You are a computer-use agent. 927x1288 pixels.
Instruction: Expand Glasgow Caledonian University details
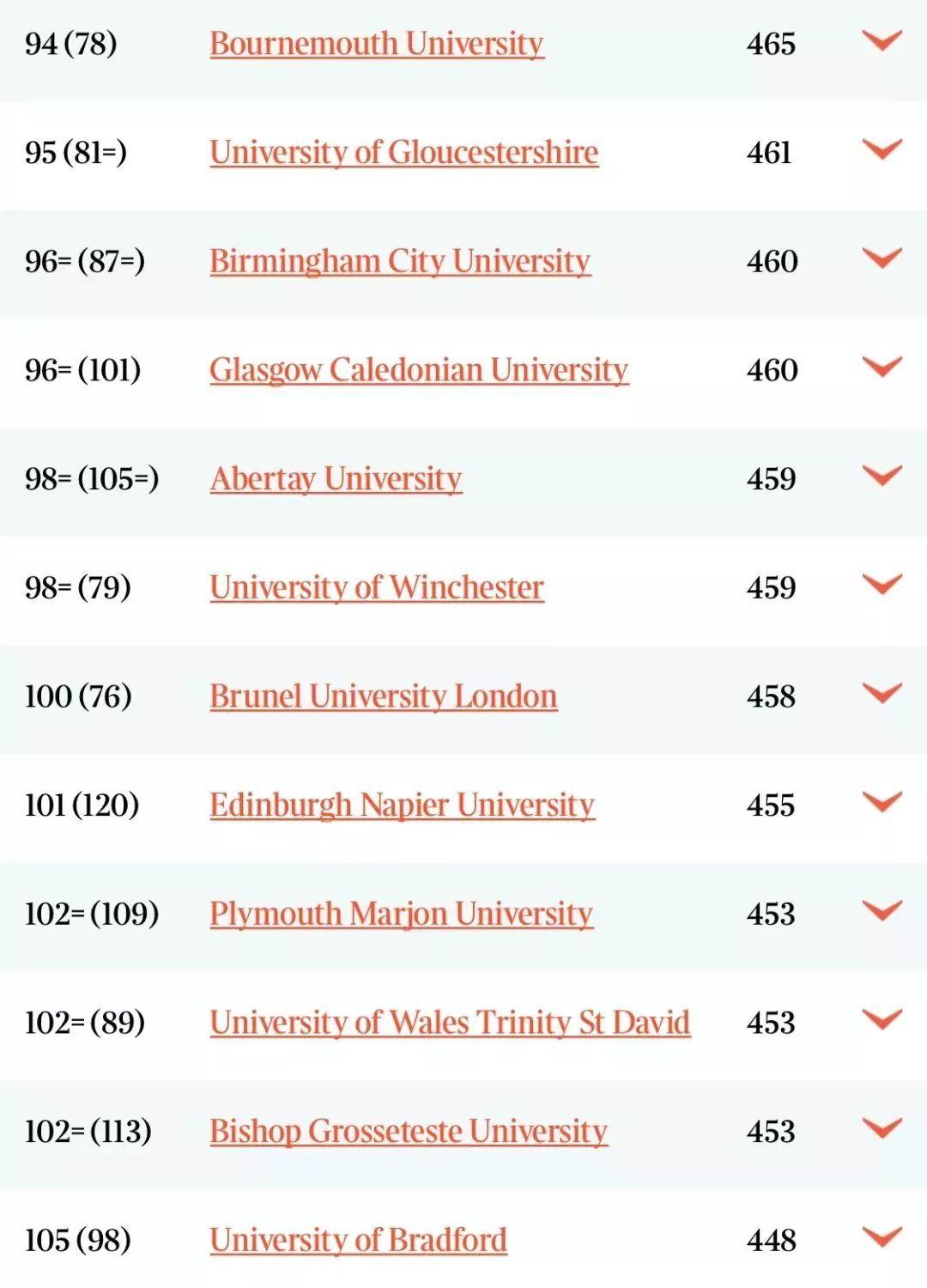coord(882,368)
